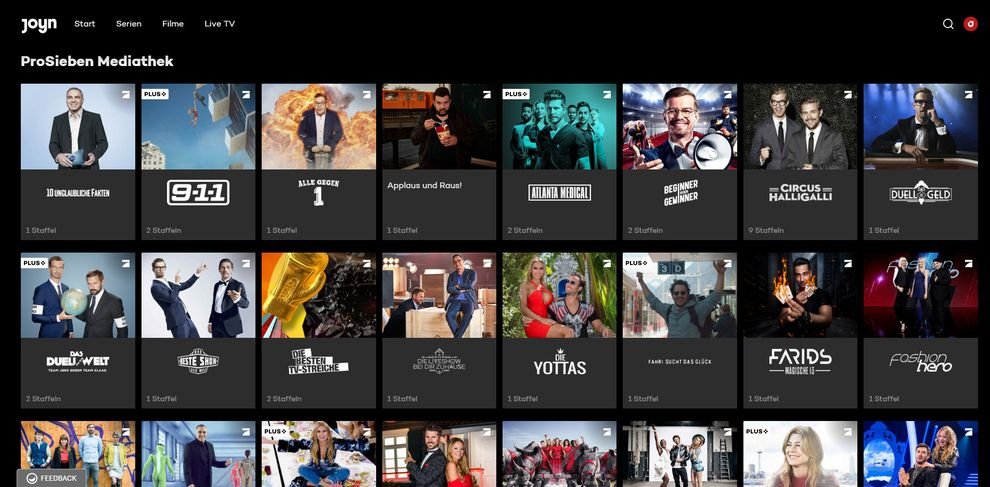990x487 pixels.
Task: Open the Fashion Hero tile
Action: click(920, 330)
